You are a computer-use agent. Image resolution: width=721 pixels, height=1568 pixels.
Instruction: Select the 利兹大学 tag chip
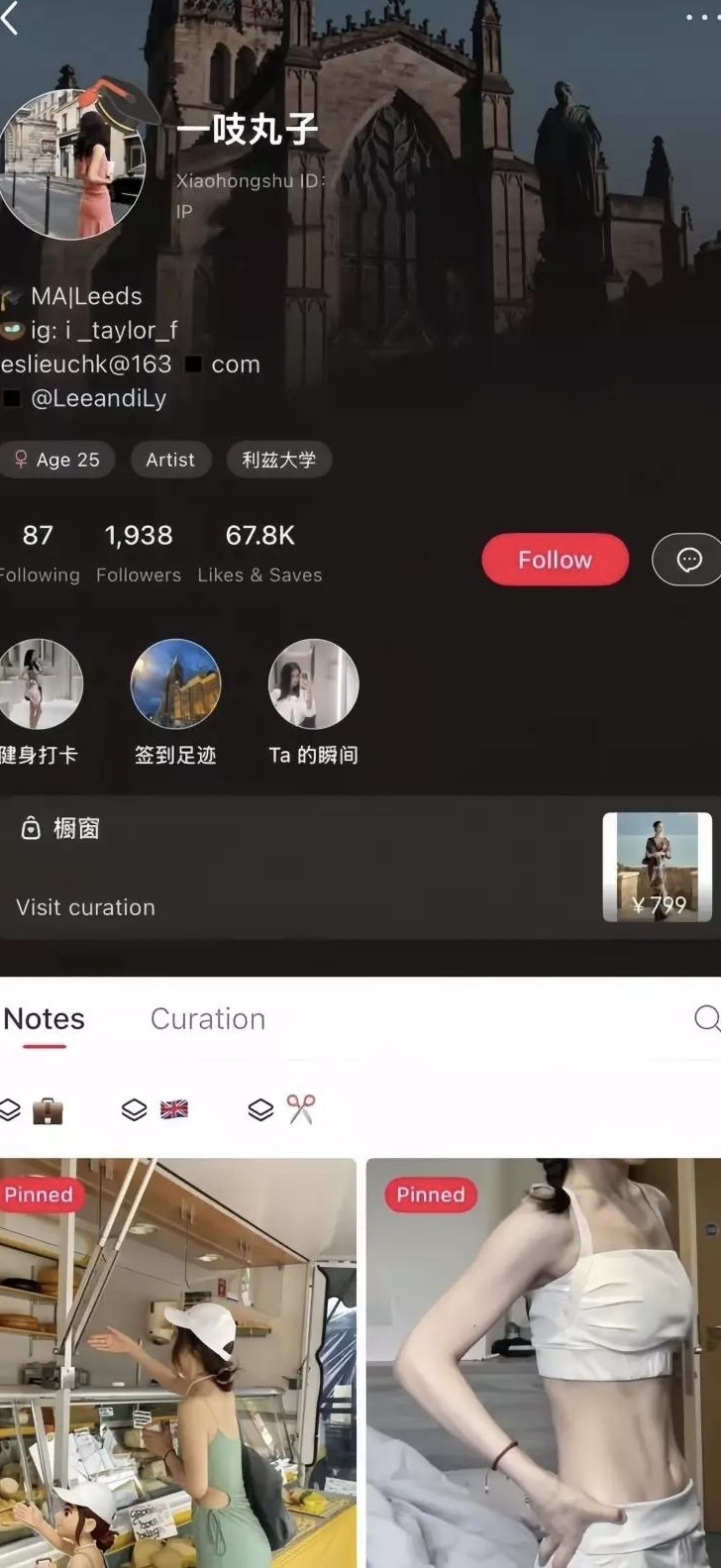[279, 460]
